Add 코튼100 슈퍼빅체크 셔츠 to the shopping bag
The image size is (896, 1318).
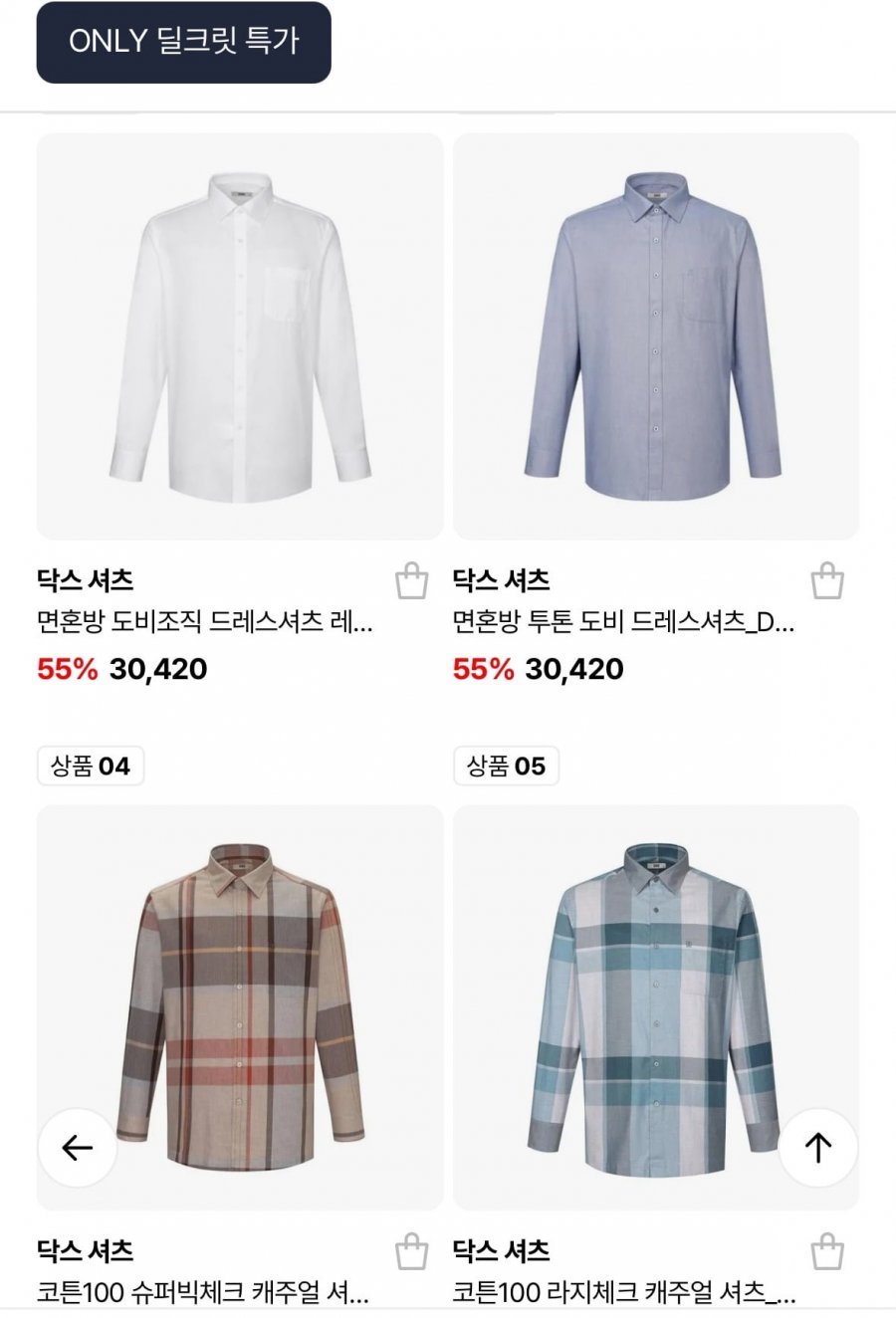coord(411,1251)
